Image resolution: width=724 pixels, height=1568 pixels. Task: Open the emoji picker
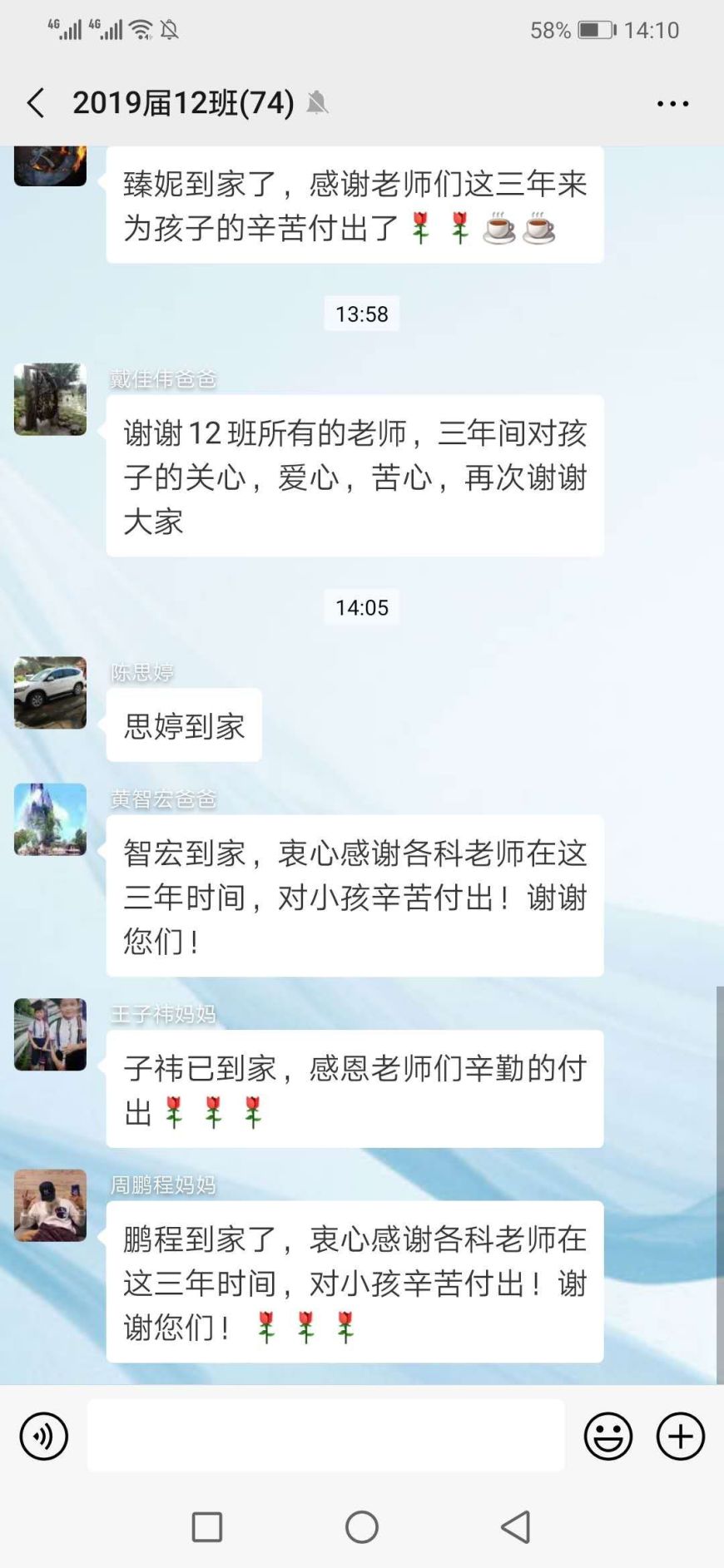click(608, 1436)
